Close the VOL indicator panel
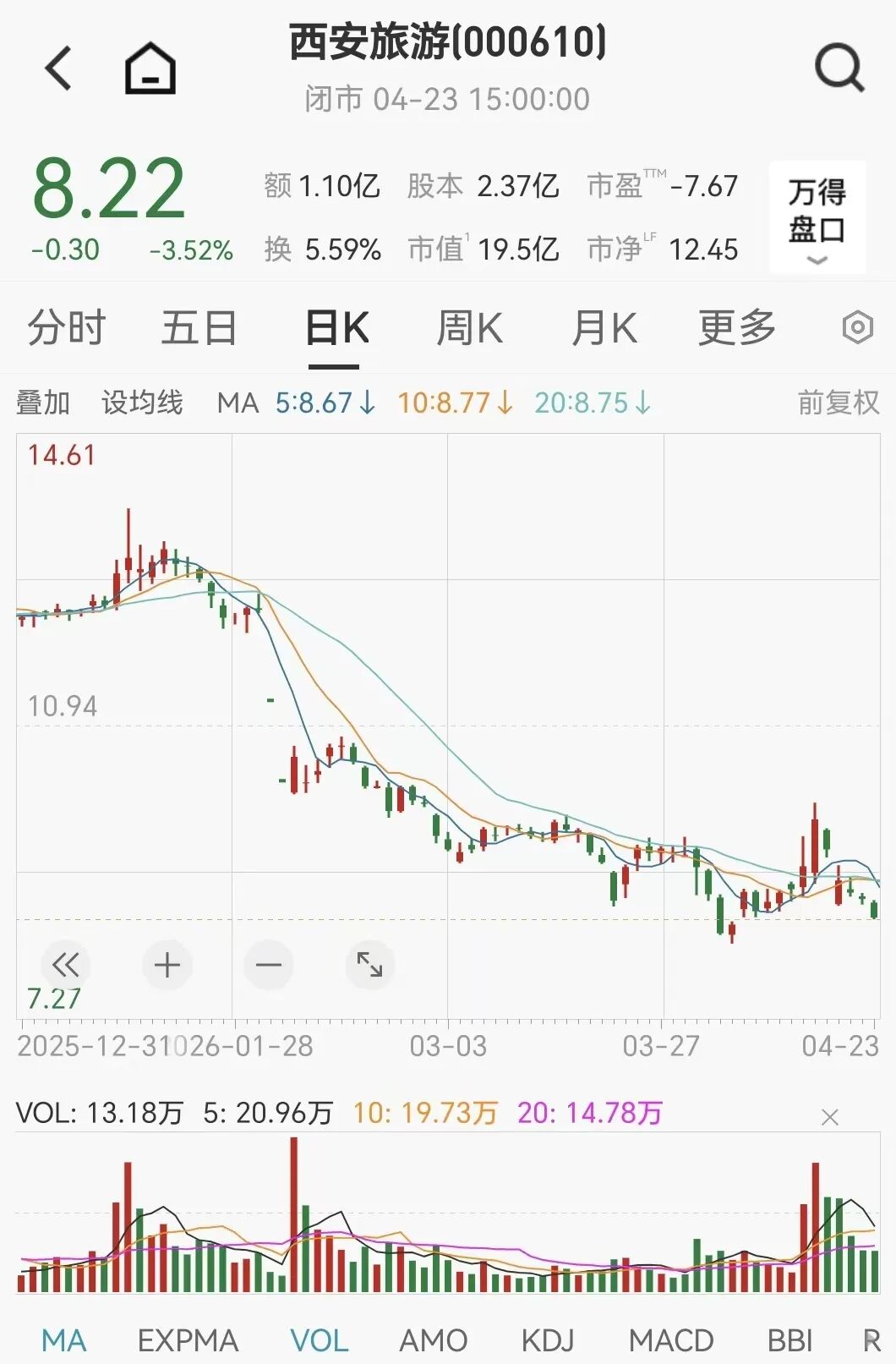This screenshot has height=1364, width=896. 830,1117
